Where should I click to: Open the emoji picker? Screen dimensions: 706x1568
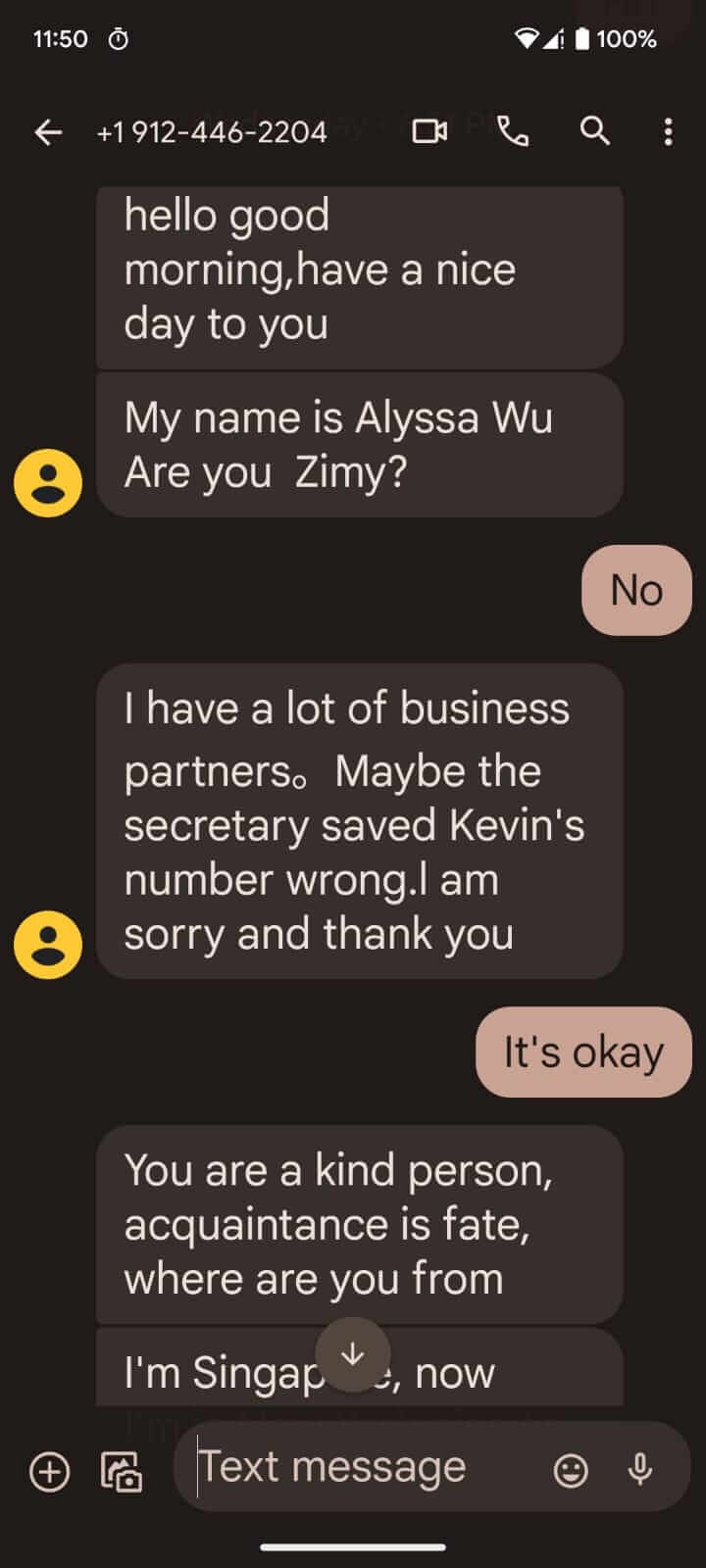[571, 1470]
